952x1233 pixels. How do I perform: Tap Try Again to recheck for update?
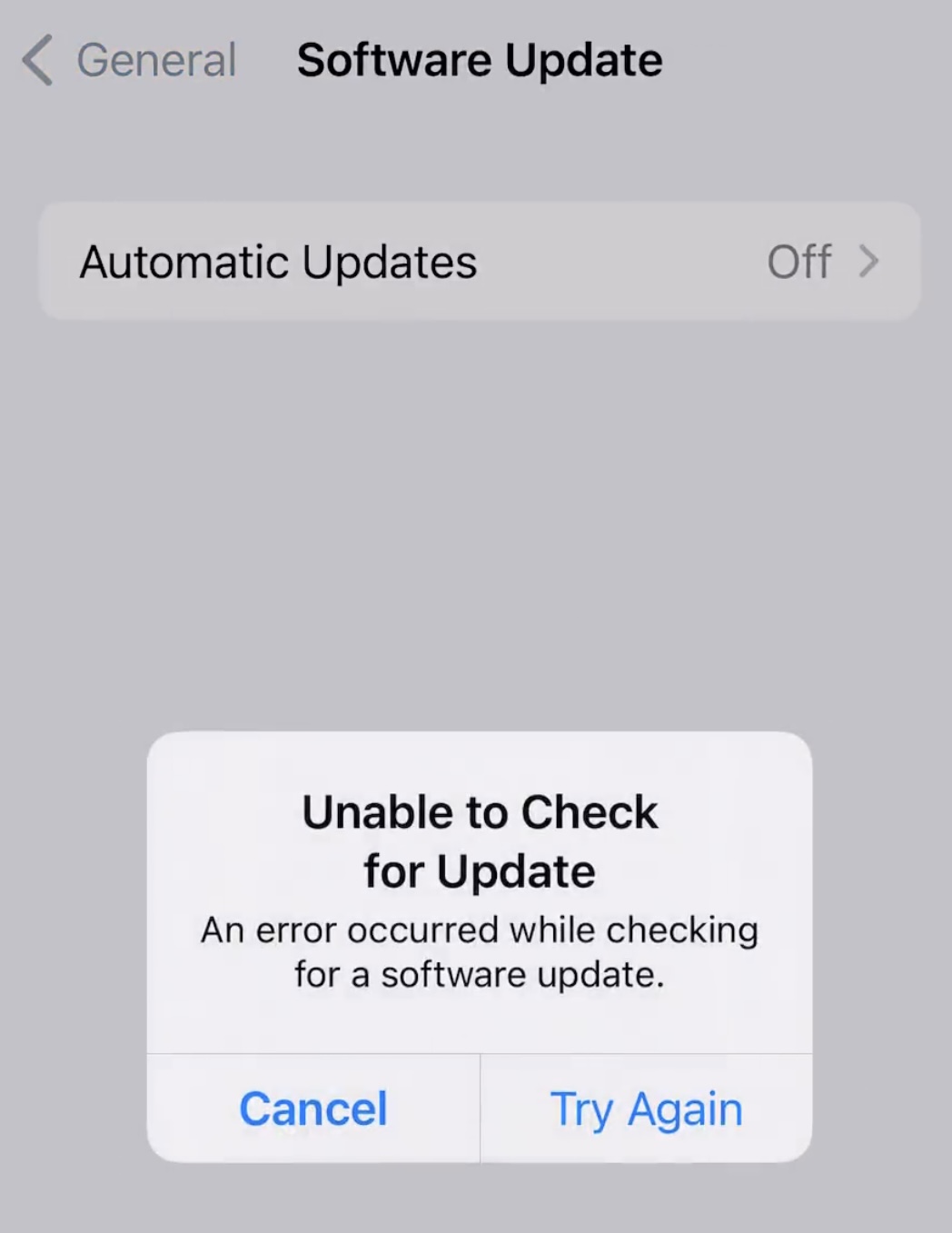(646, 1109)
